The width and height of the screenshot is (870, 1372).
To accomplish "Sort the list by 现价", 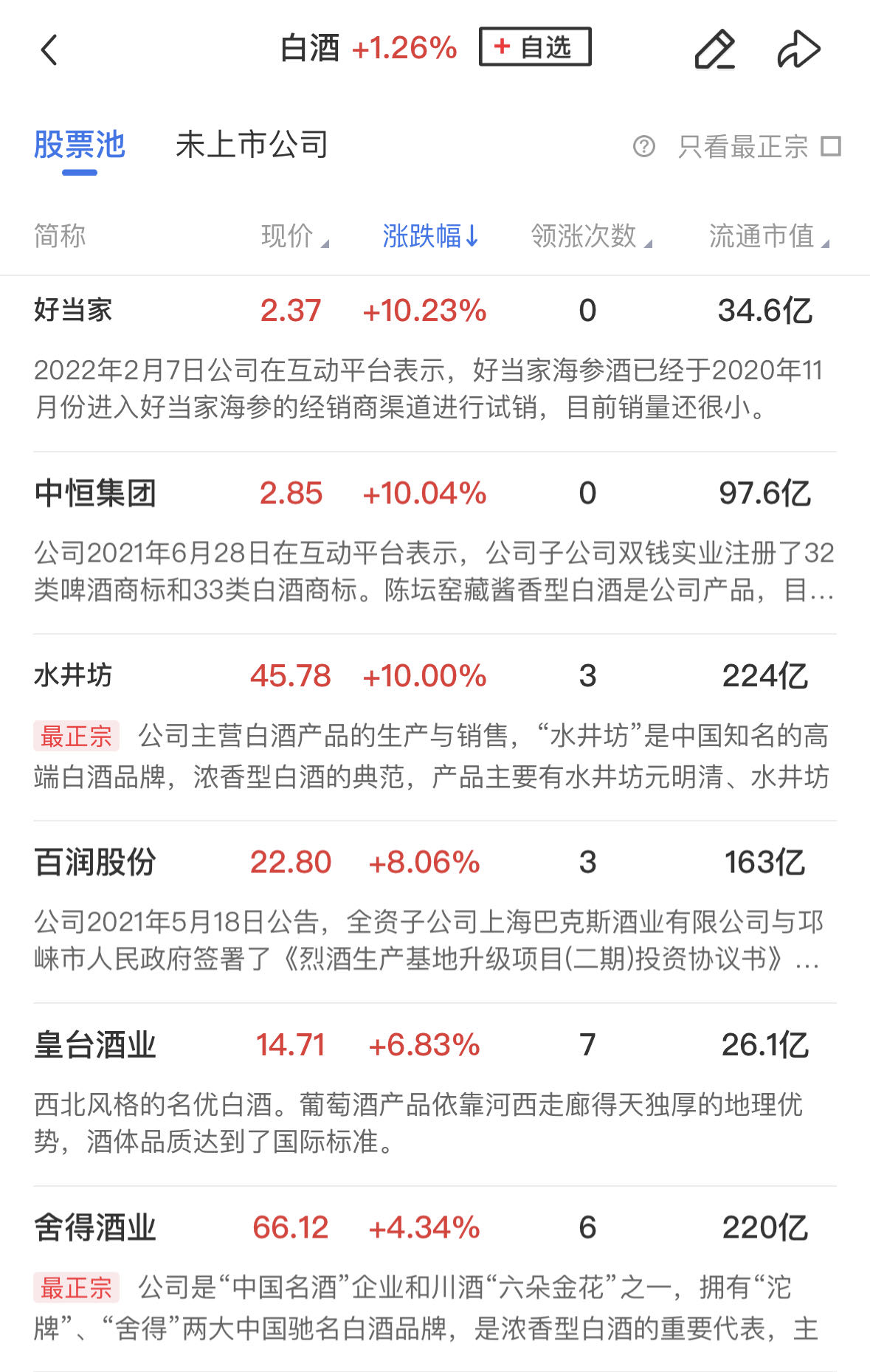I will 294,236.
